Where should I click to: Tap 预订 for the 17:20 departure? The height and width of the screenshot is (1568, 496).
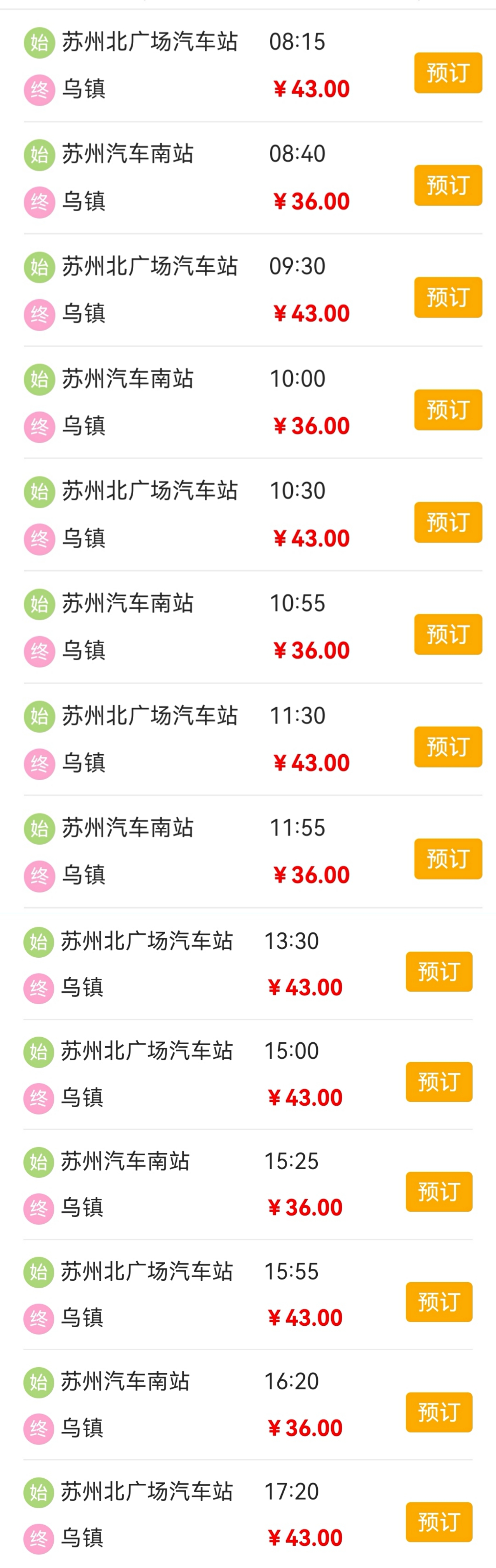tap(439, 1522)
